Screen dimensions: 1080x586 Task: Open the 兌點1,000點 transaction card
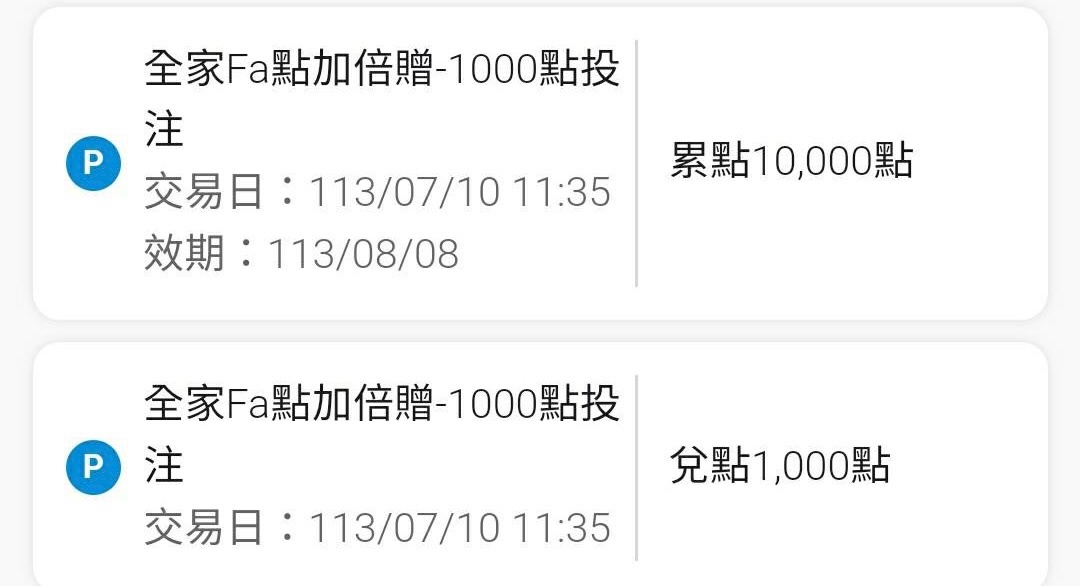click(540, 466)
